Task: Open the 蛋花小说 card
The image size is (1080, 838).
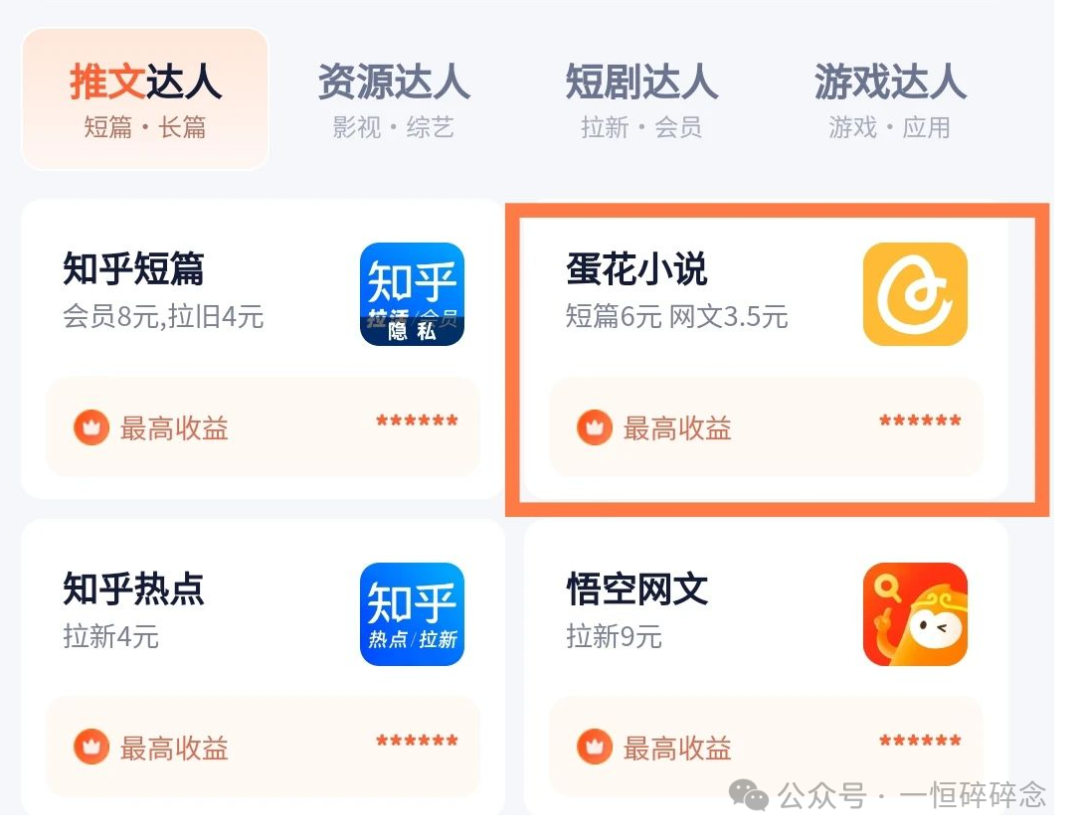Action: (765, 348)
